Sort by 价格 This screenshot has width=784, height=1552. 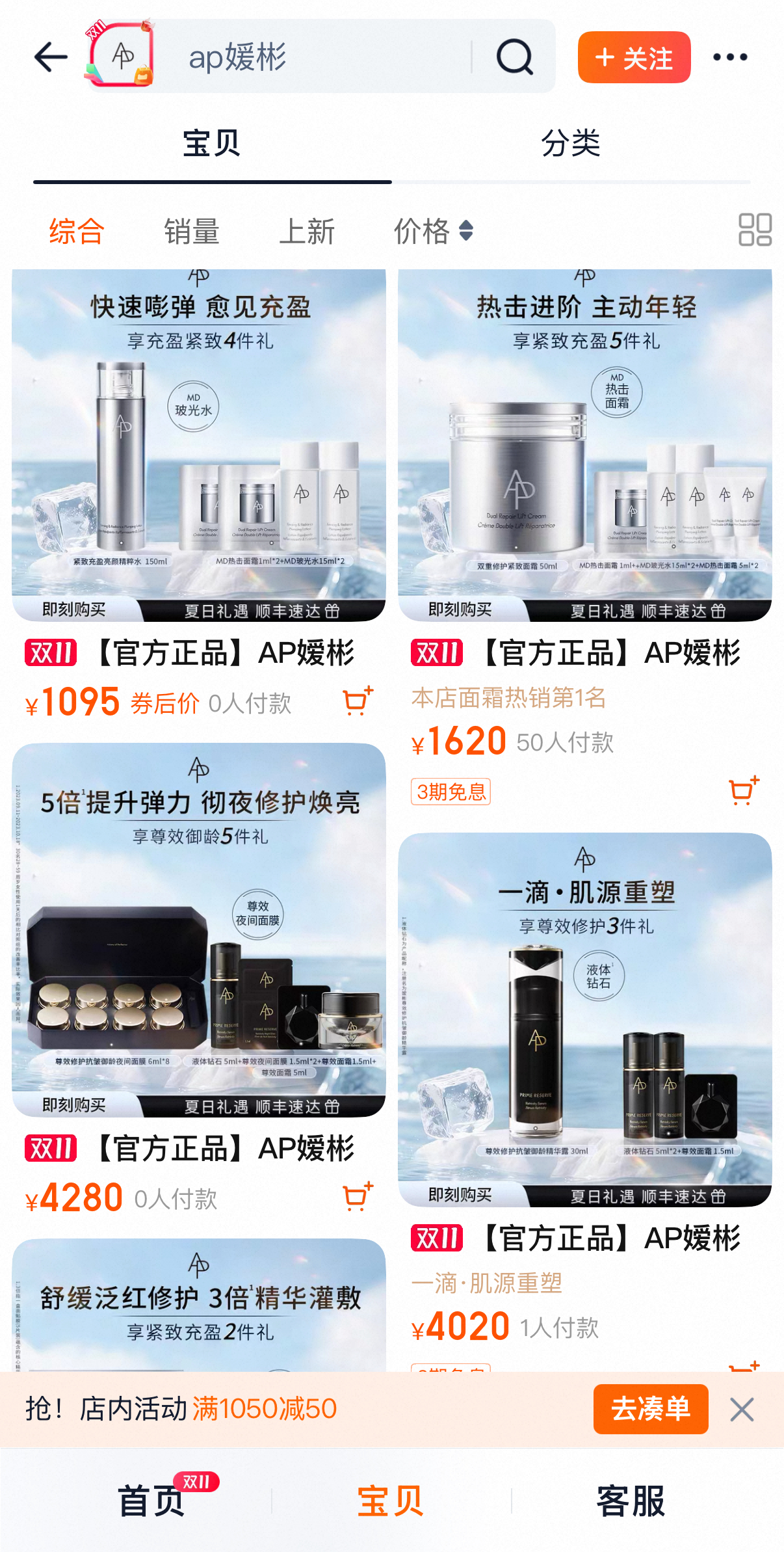pyautogui.click(x=433, y=232)
